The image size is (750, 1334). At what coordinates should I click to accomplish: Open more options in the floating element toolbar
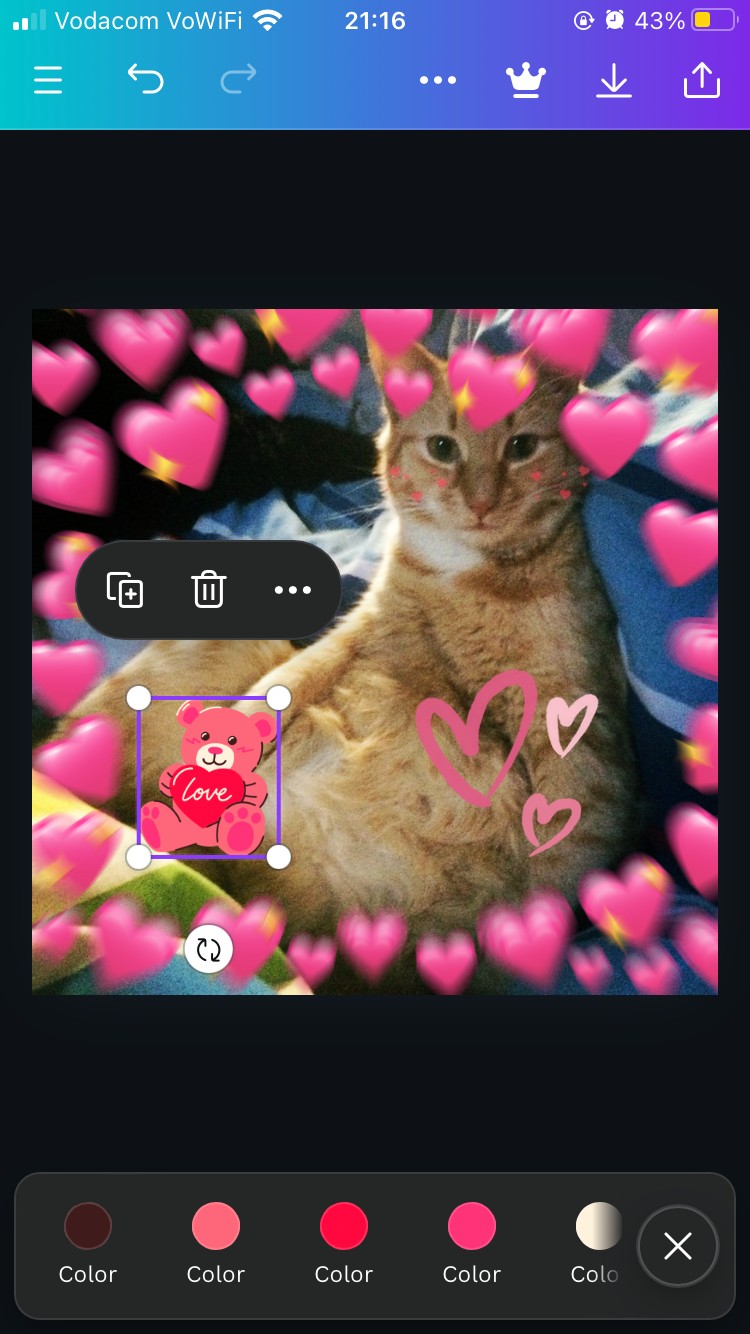coord(292,590)
